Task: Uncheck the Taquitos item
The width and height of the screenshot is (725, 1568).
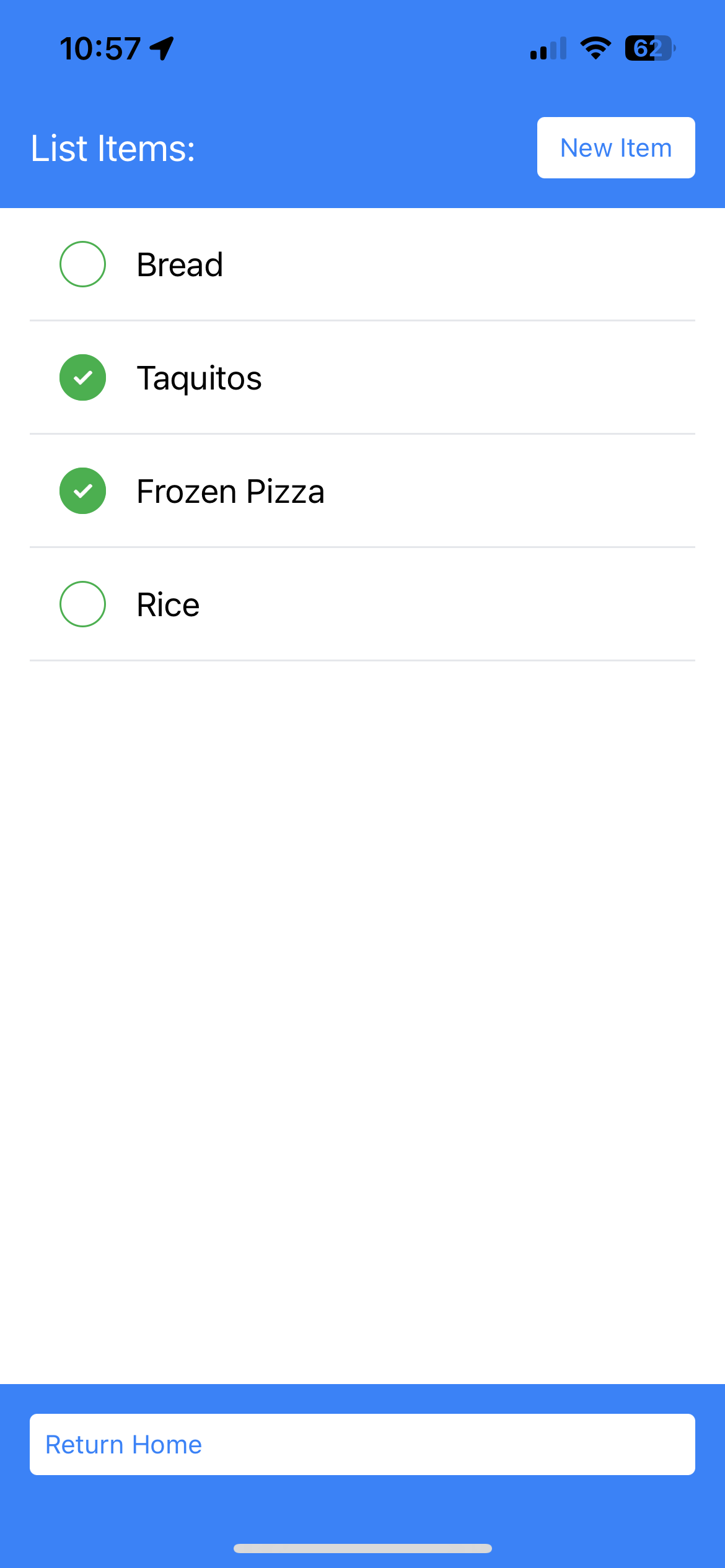Action: click(x=82, y=378)
